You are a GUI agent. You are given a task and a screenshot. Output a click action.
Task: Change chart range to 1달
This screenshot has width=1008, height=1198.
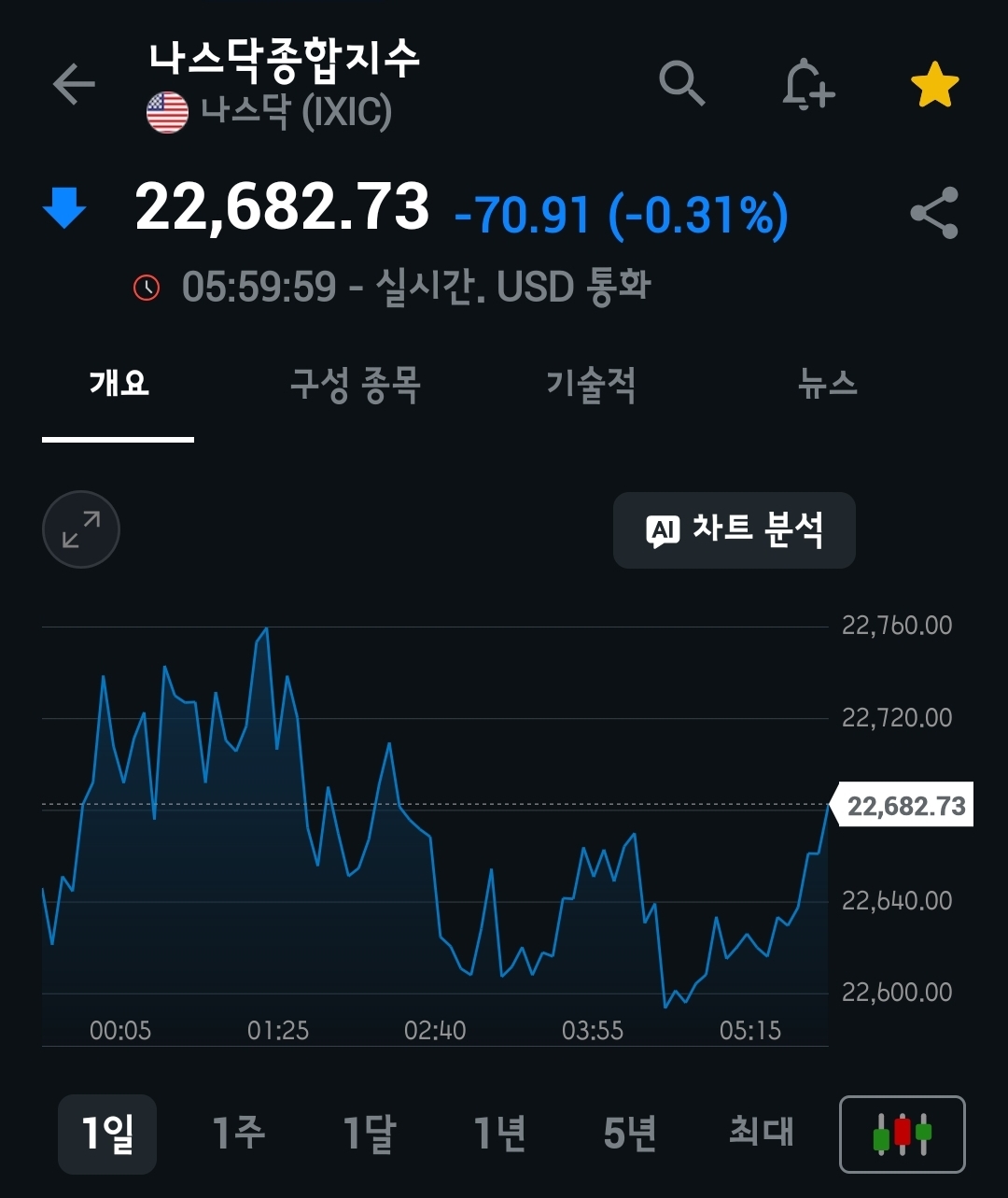tap(369, 1134)
